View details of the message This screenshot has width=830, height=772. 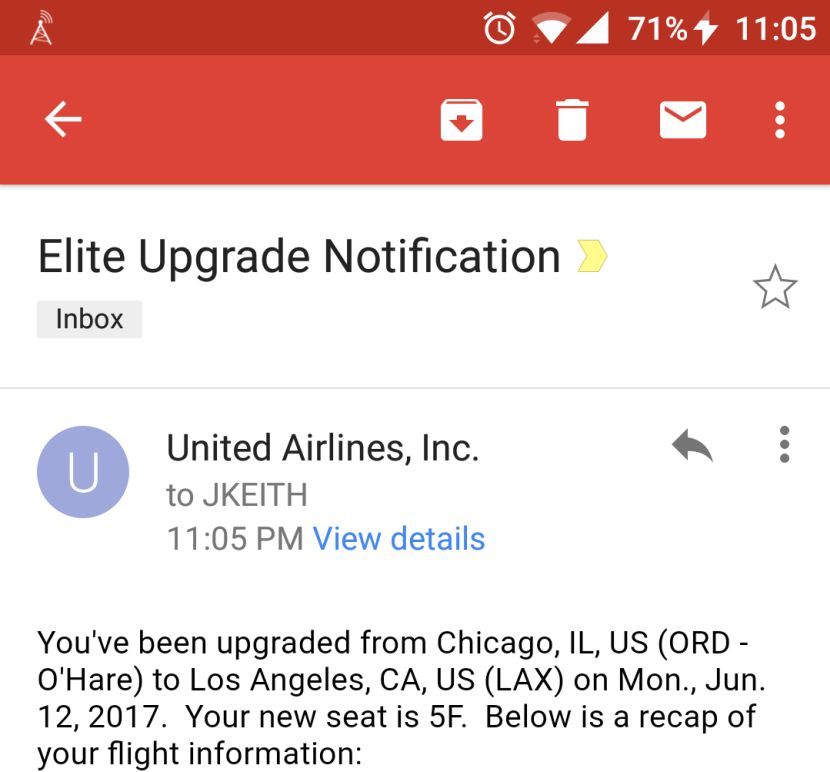pyautogui.click(x=399, y=539)
